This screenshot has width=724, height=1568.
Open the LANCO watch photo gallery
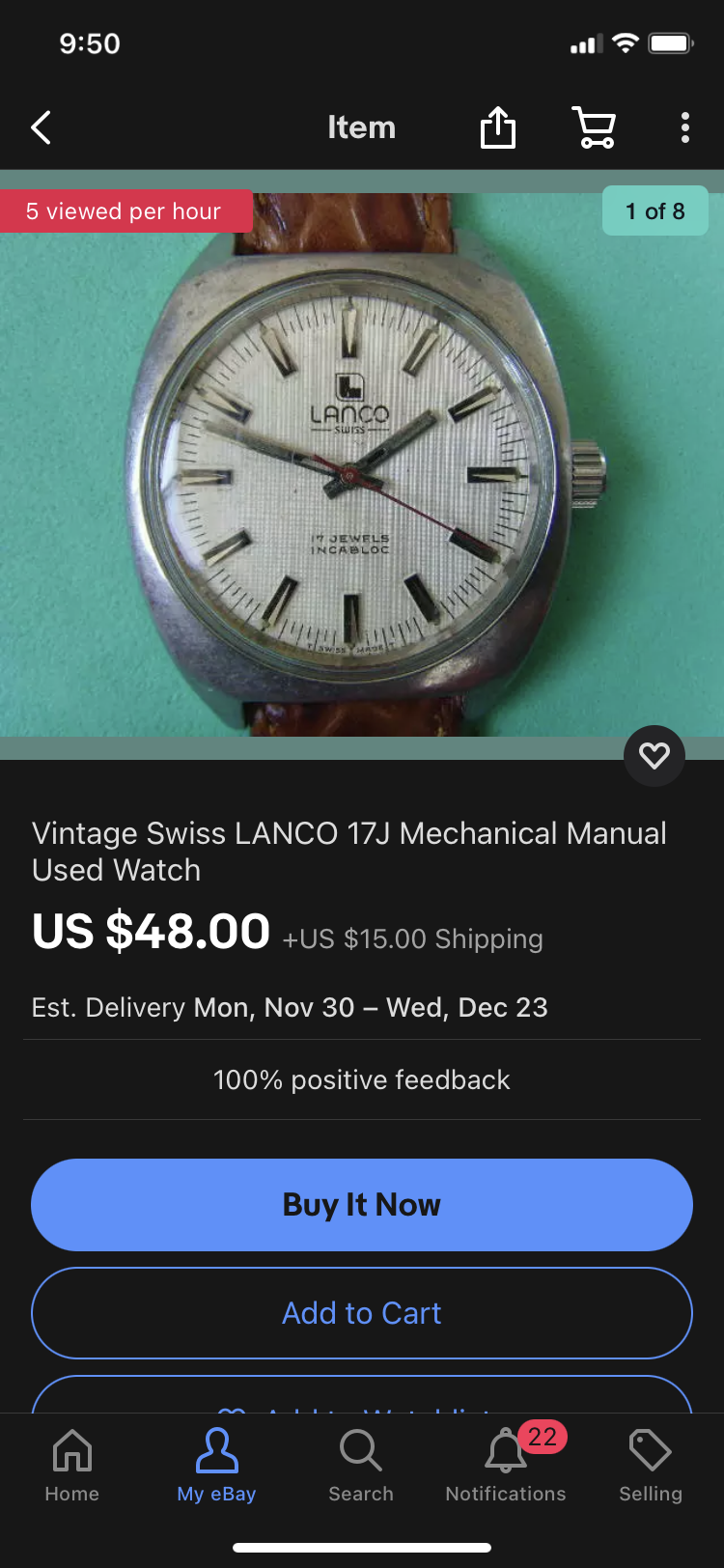pos(362,463)
